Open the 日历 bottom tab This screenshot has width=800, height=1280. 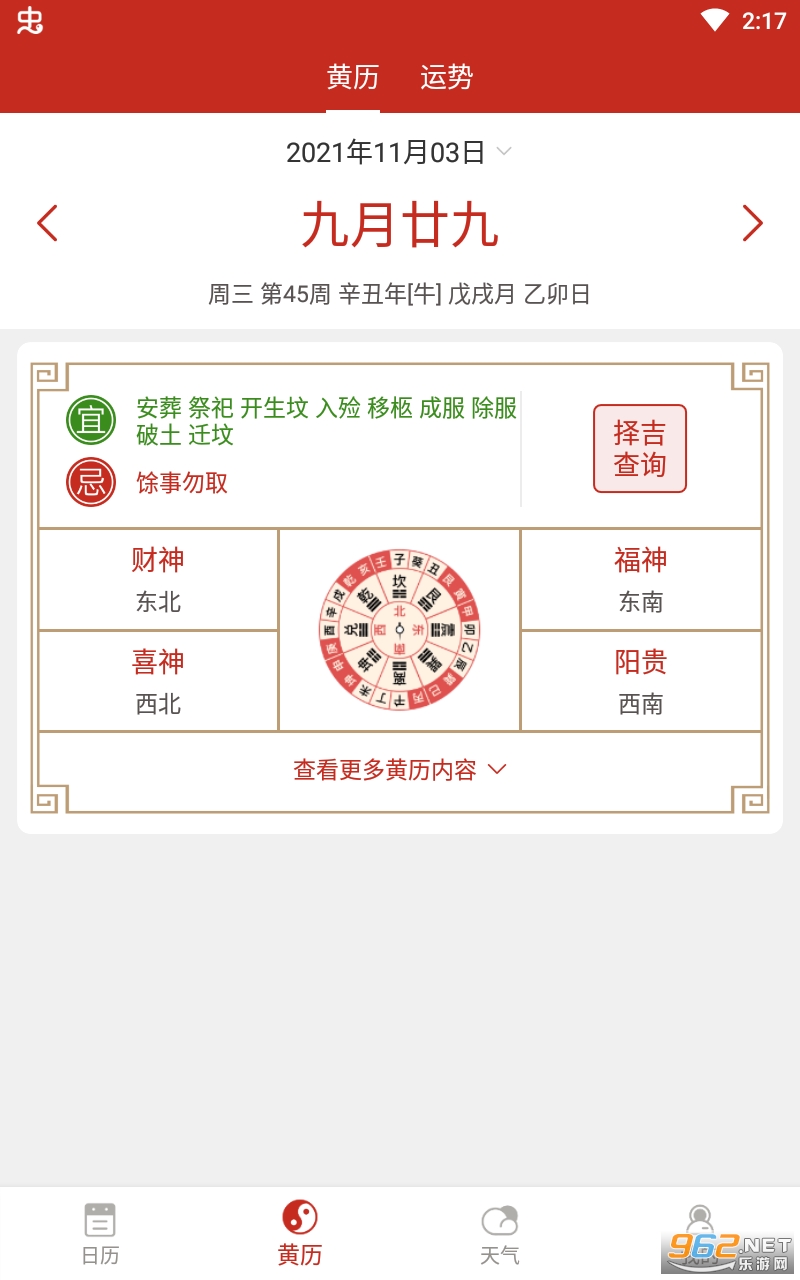(100, 1234)
